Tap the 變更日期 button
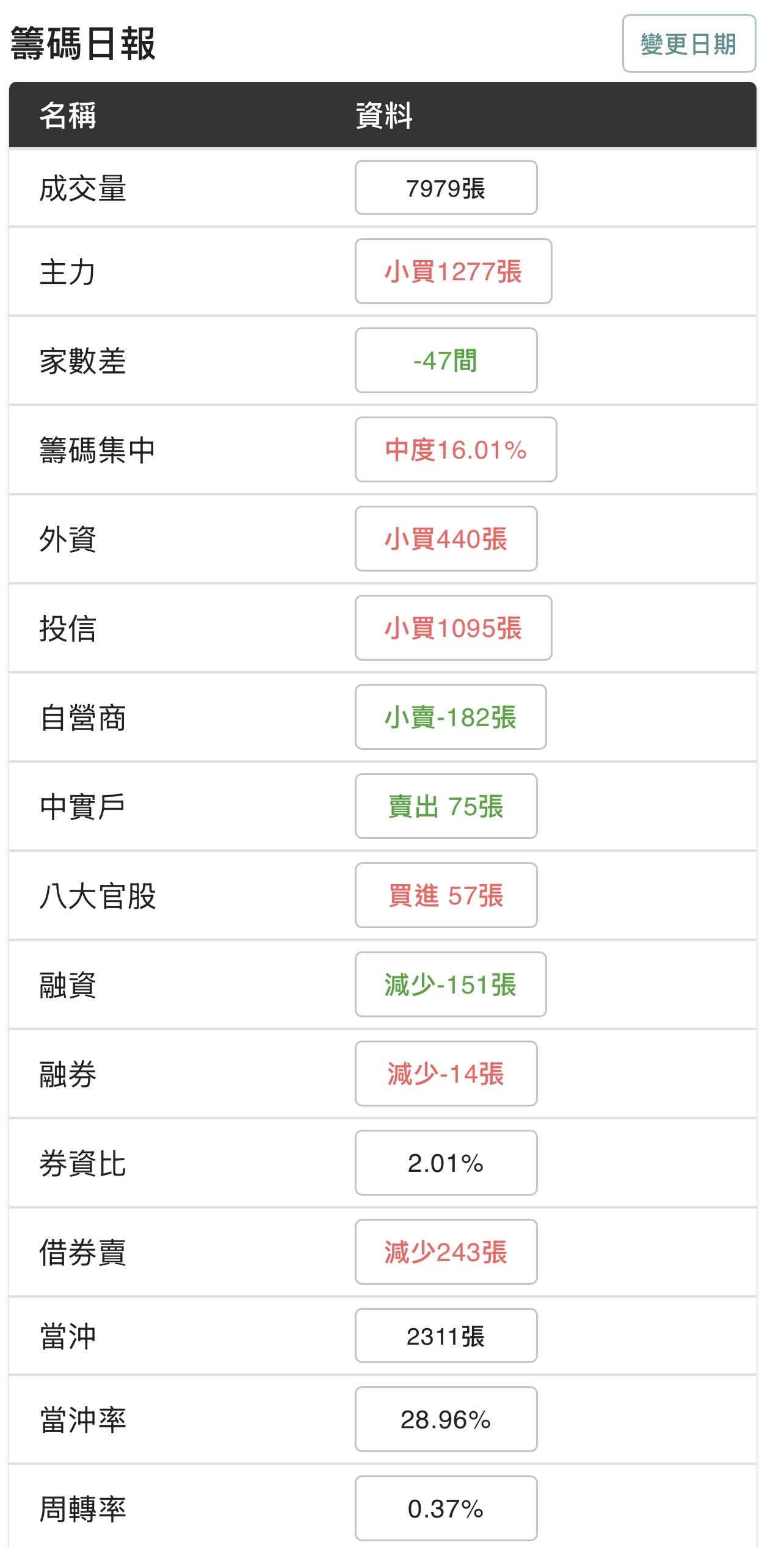 (689, 43)
